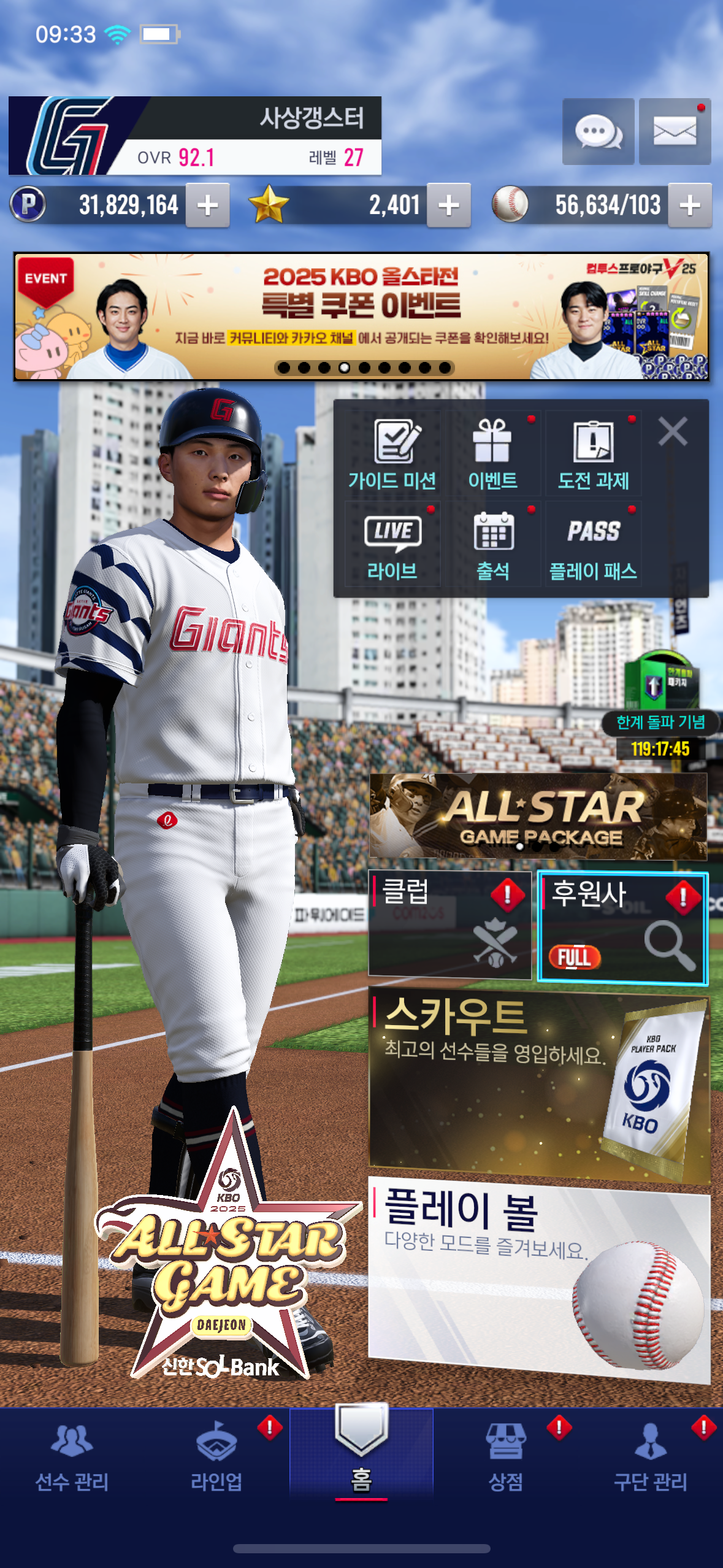Switch to the 라인업 tab

[x=216, y=1457]
